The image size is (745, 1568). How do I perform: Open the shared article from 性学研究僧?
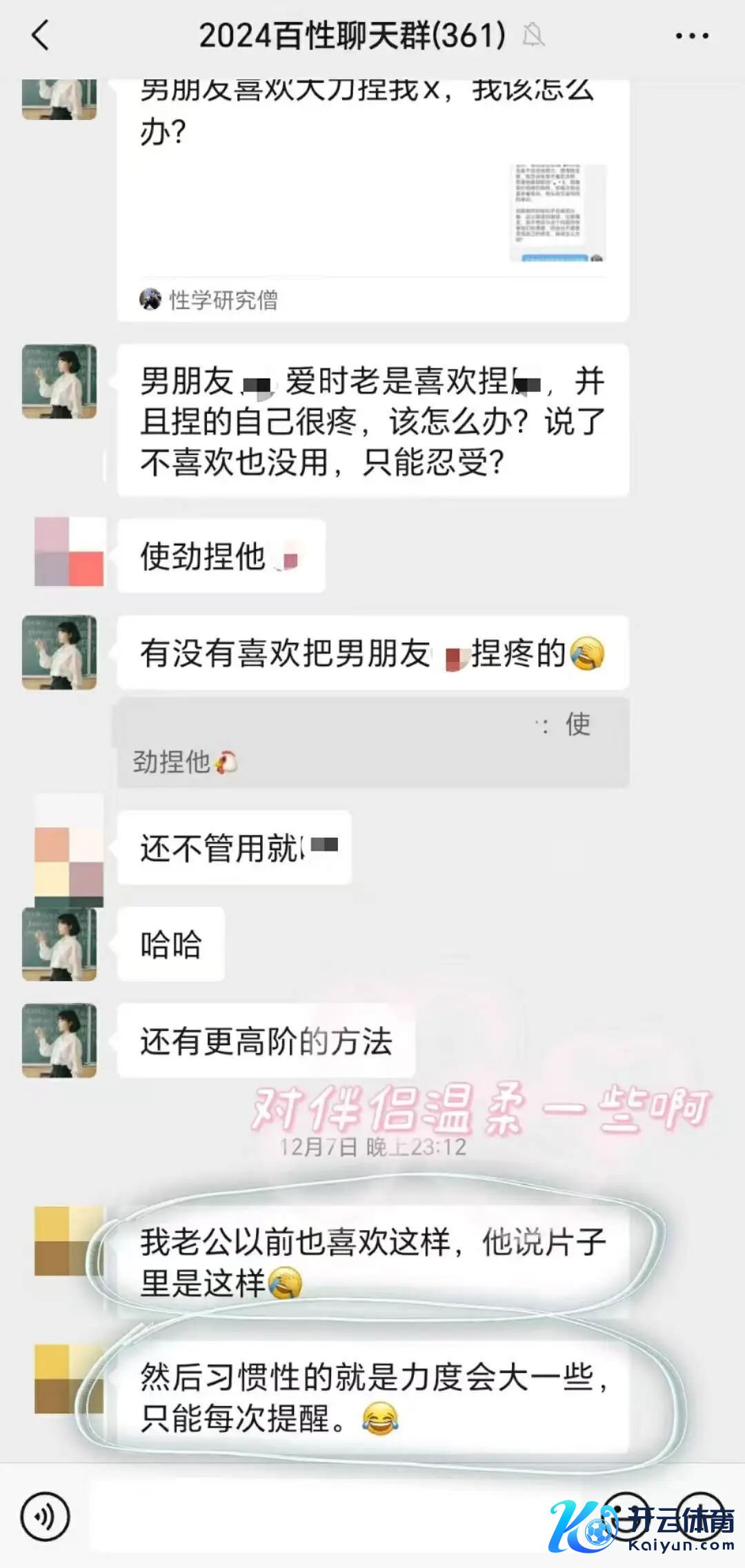click(372, 200)
